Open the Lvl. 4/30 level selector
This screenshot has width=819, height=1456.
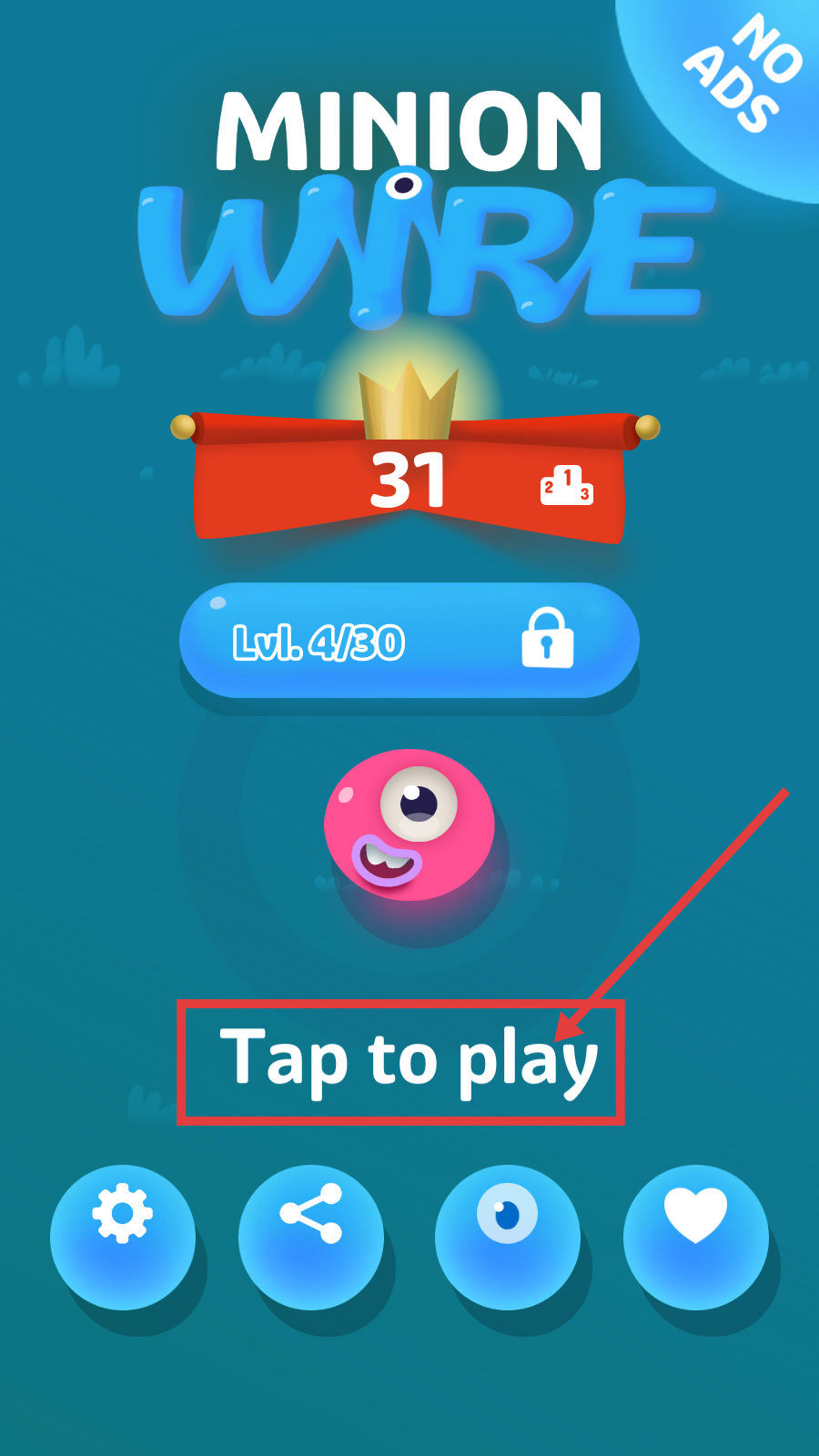click(409, 641)
